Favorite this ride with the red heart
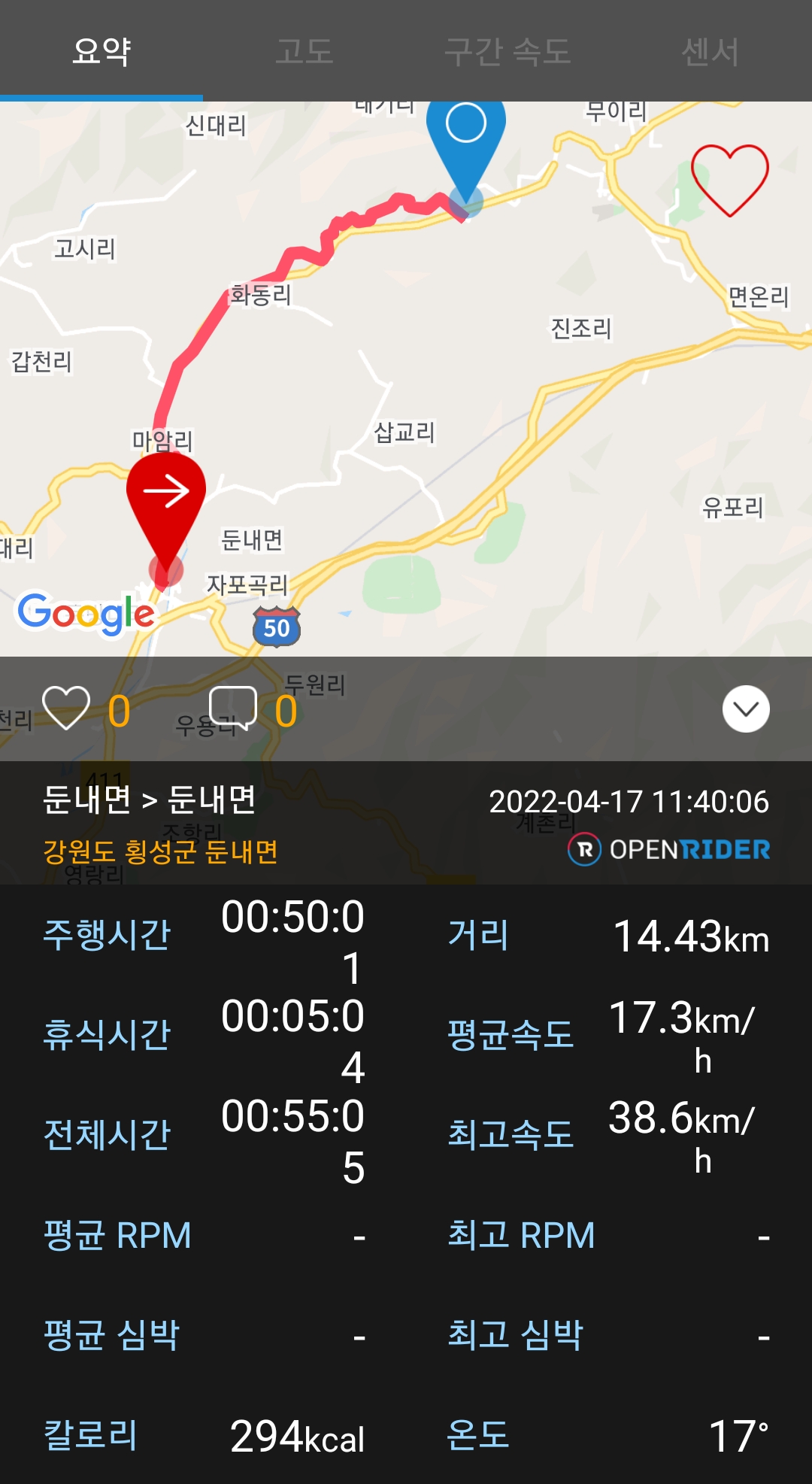This screenshot has height=1484, width=812. (729, 180)
